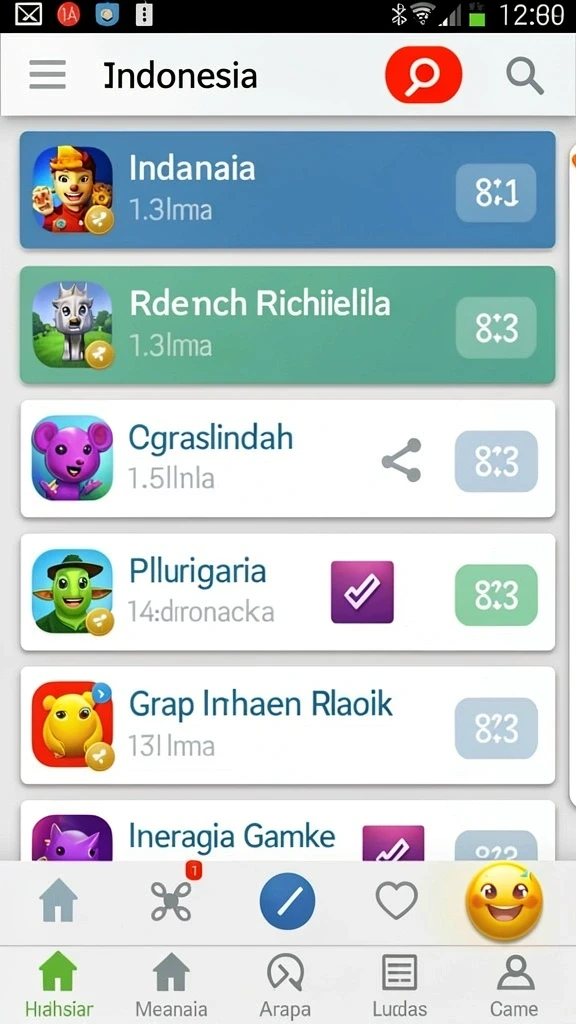
Task: Open the Indanaia app card
Action: (287, 189)
